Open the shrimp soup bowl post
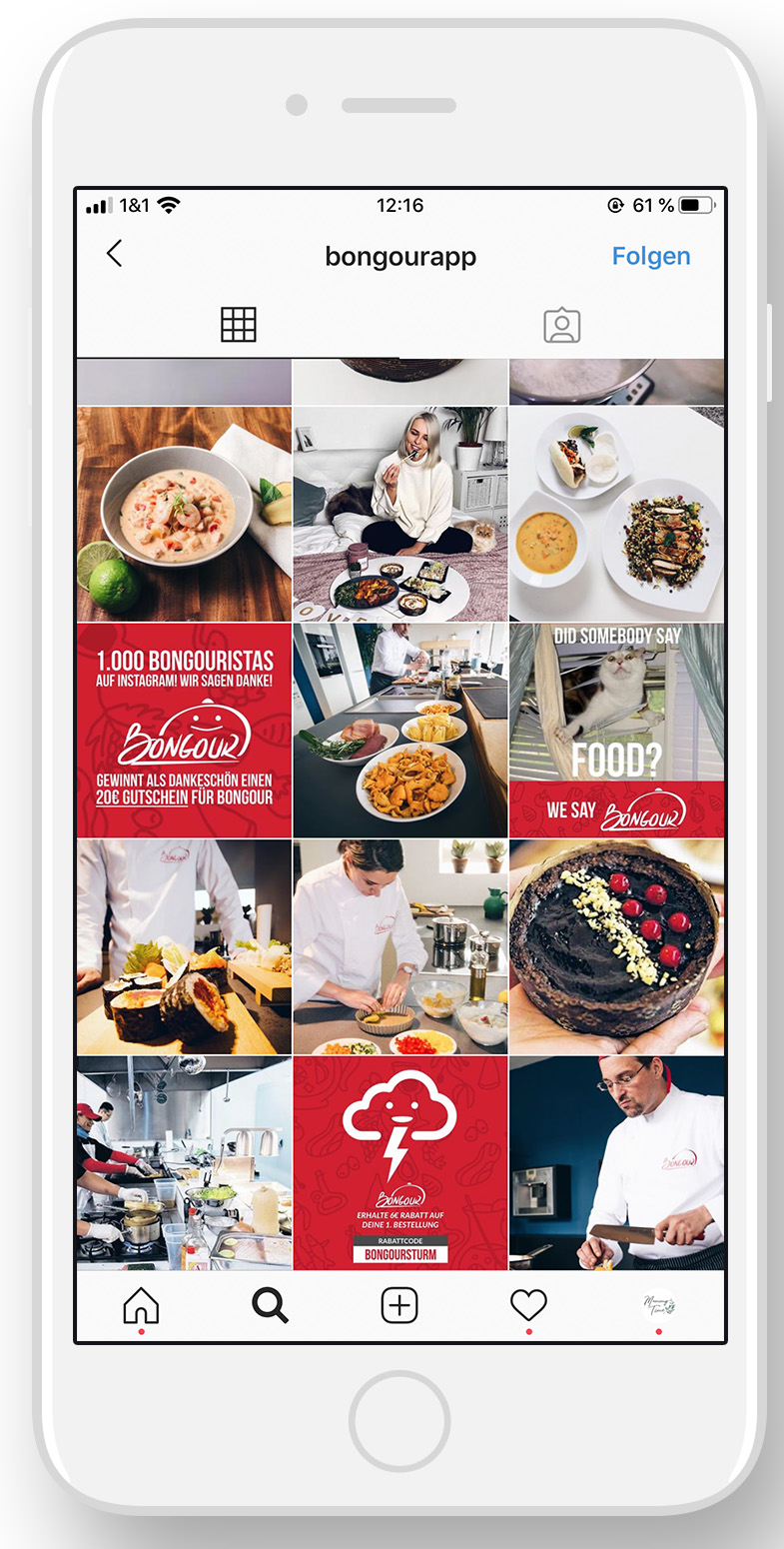The image size is (784, 1549). pos(184,514)
